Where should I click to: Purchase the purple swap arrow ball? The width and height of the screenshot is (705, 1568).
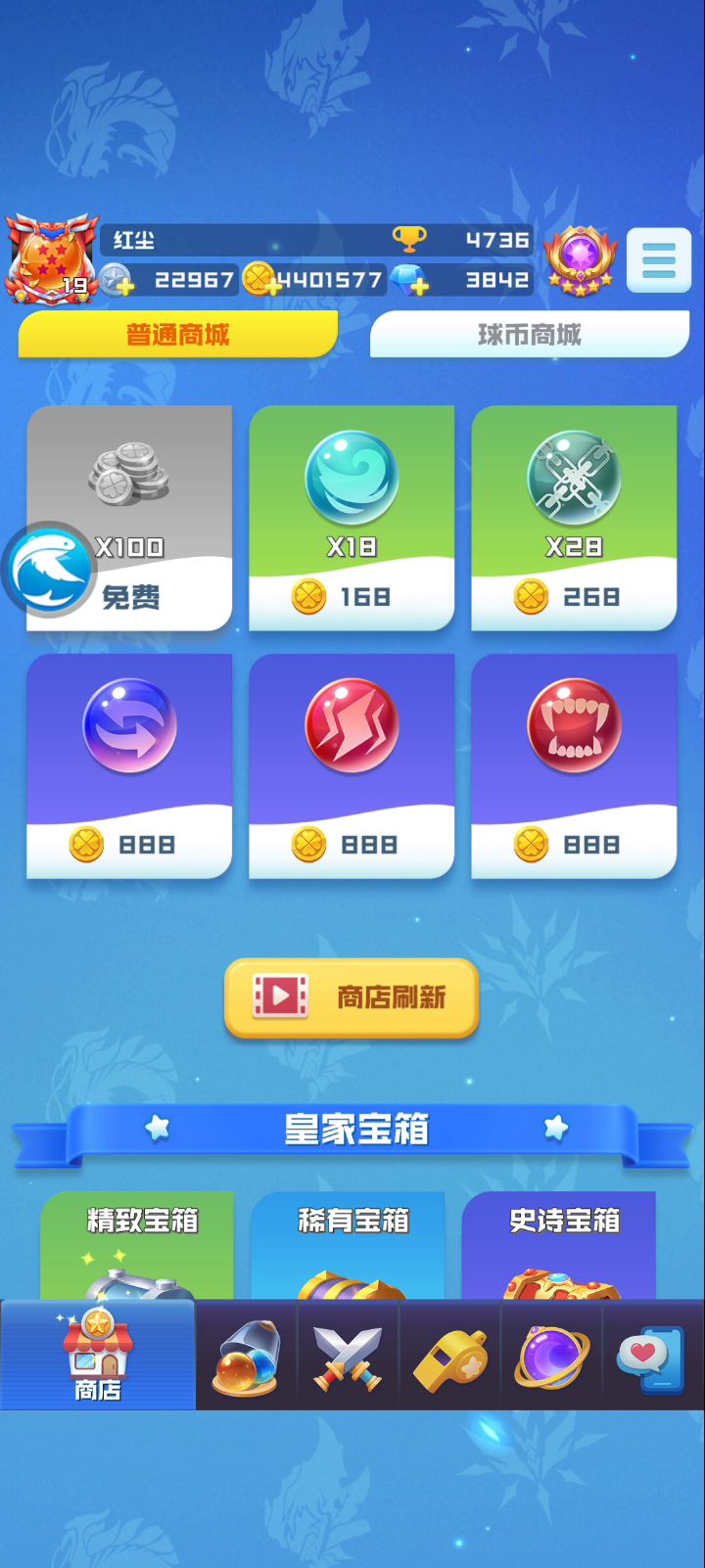[x=129, y=765]
